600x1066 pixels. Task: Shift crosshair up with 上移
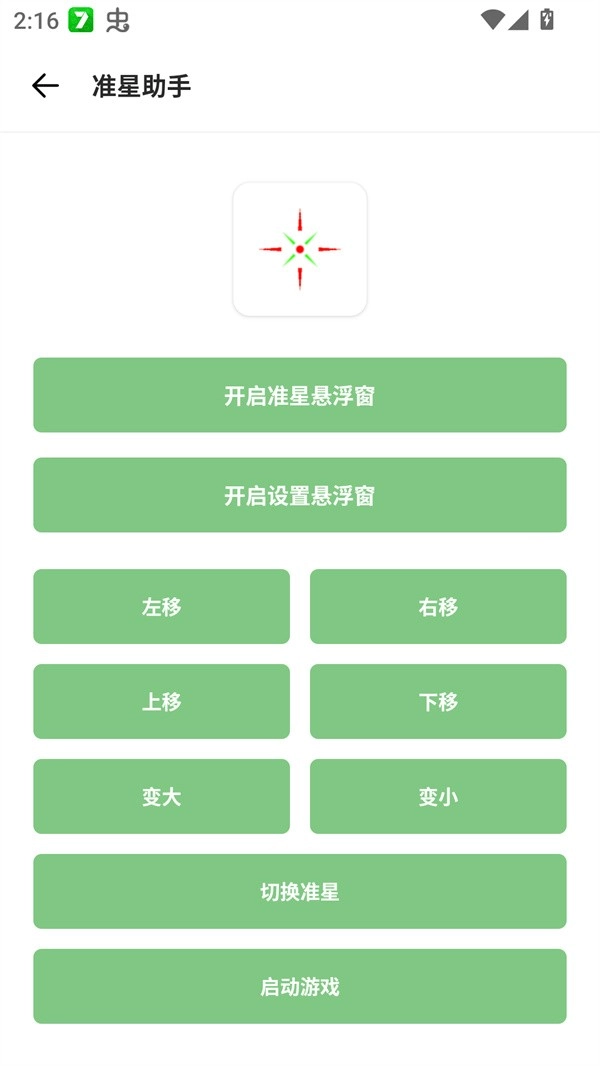161,701
